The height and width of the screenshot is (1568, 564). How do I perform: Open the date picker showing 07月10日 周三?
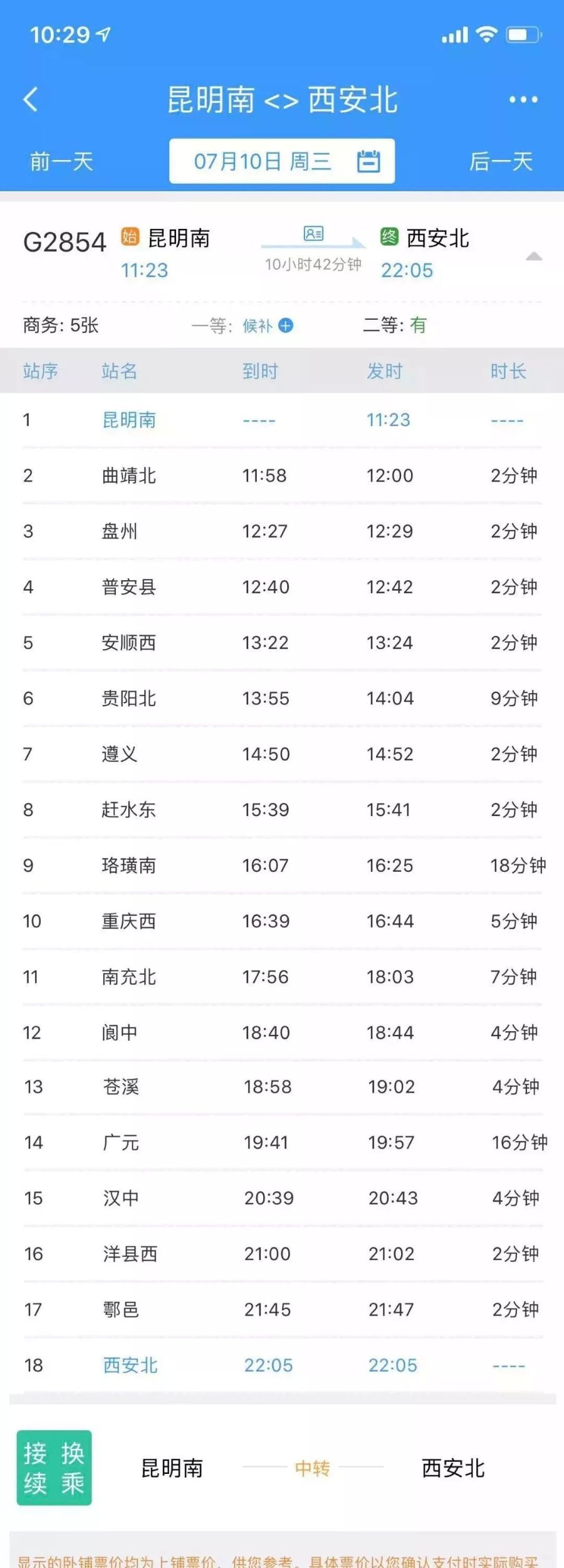click(x=282, y=161)
